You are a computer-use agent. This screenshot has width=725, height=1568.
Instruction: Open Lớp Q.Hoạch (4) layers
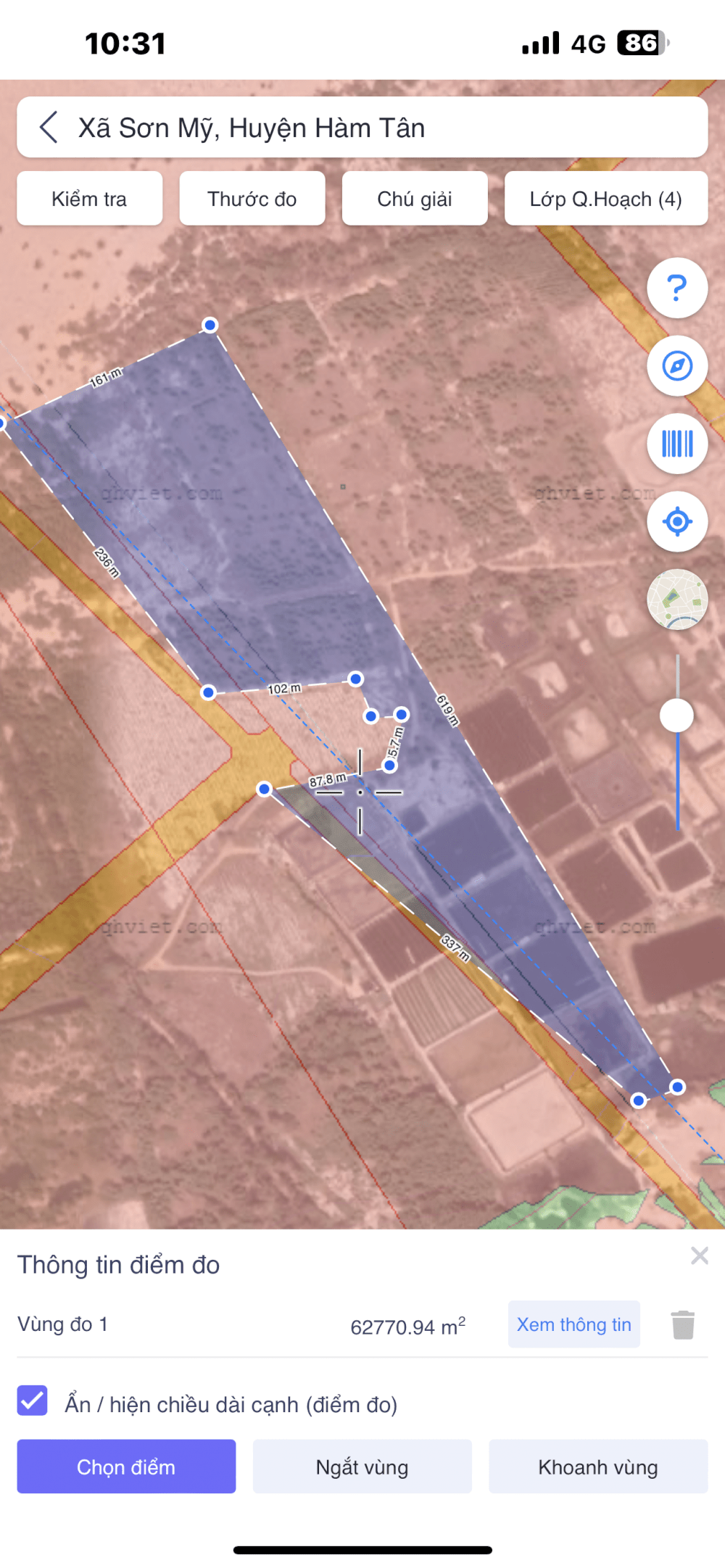pos(605,199)
